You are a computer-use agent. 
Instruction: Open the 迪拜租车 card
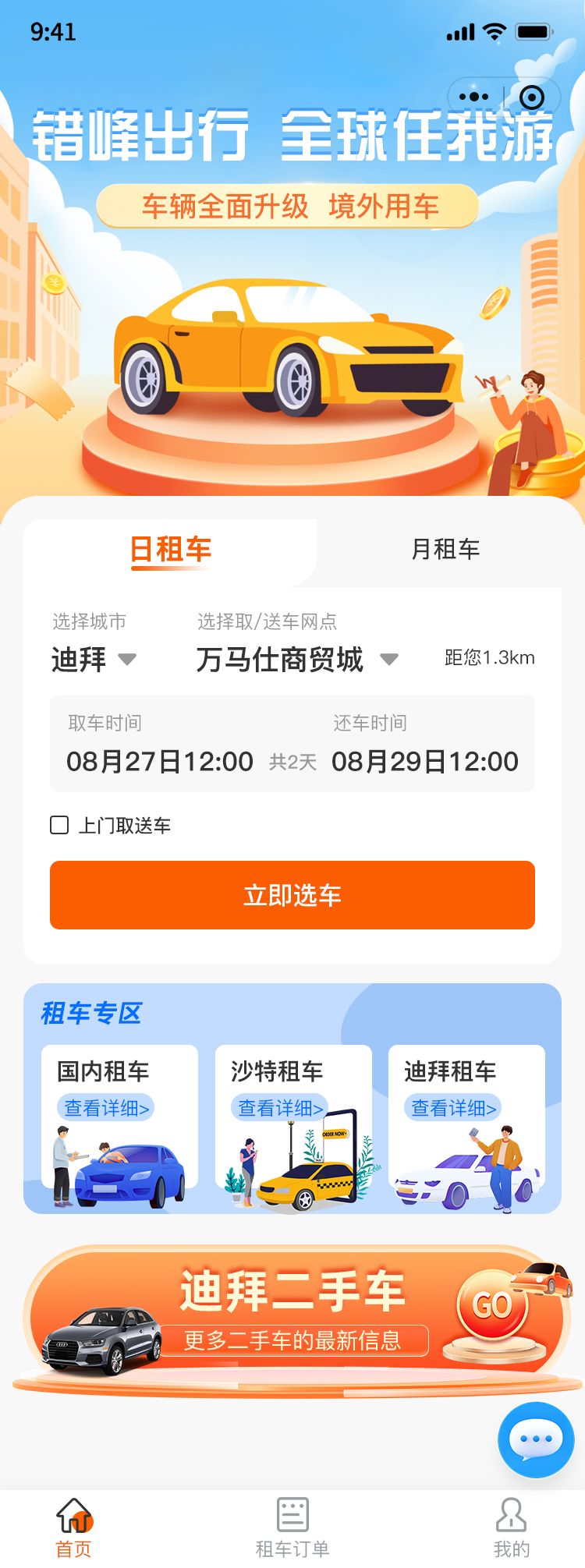pyautogui.click(x=466, y=1123)
